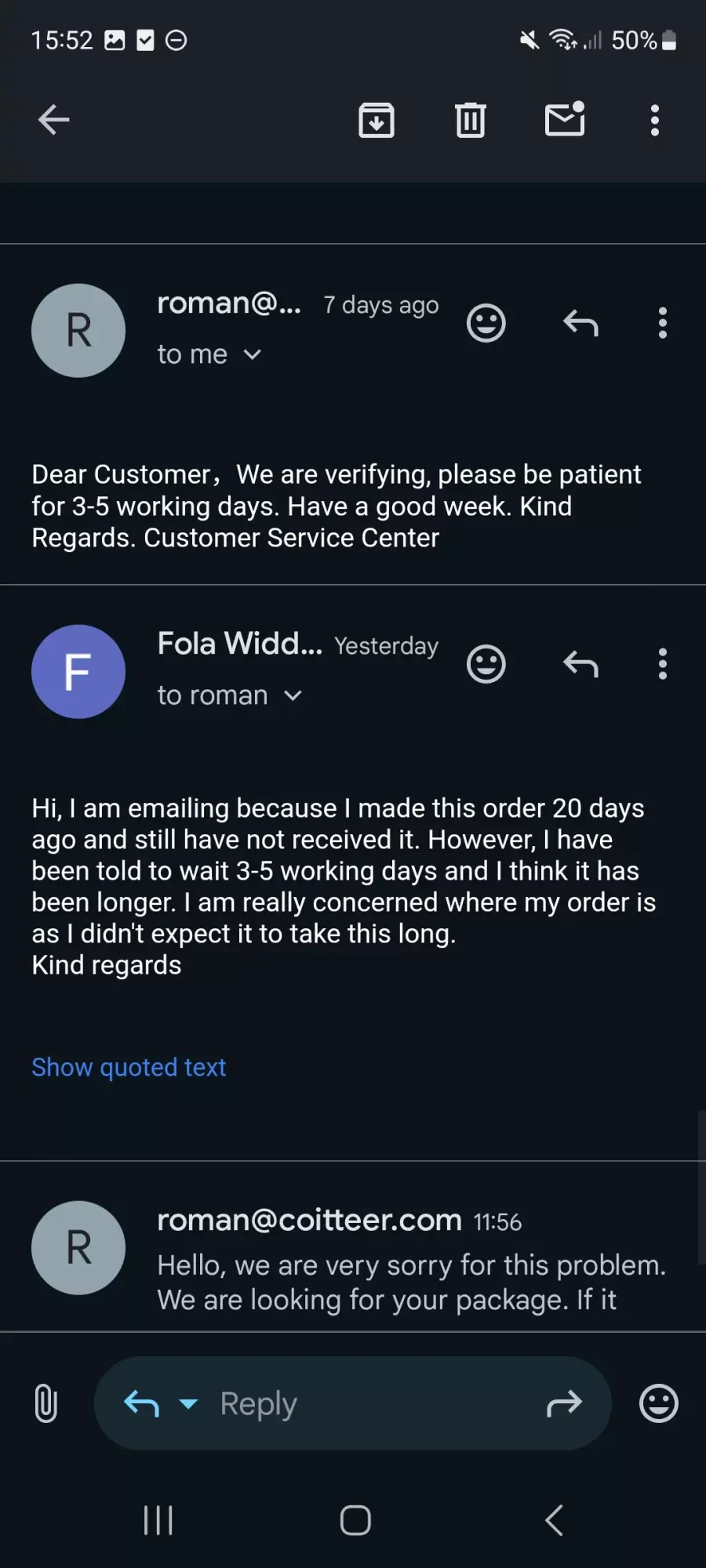Open the top toolbar overflow menu
Screen dimensions: 706x1568
(655, 120)
